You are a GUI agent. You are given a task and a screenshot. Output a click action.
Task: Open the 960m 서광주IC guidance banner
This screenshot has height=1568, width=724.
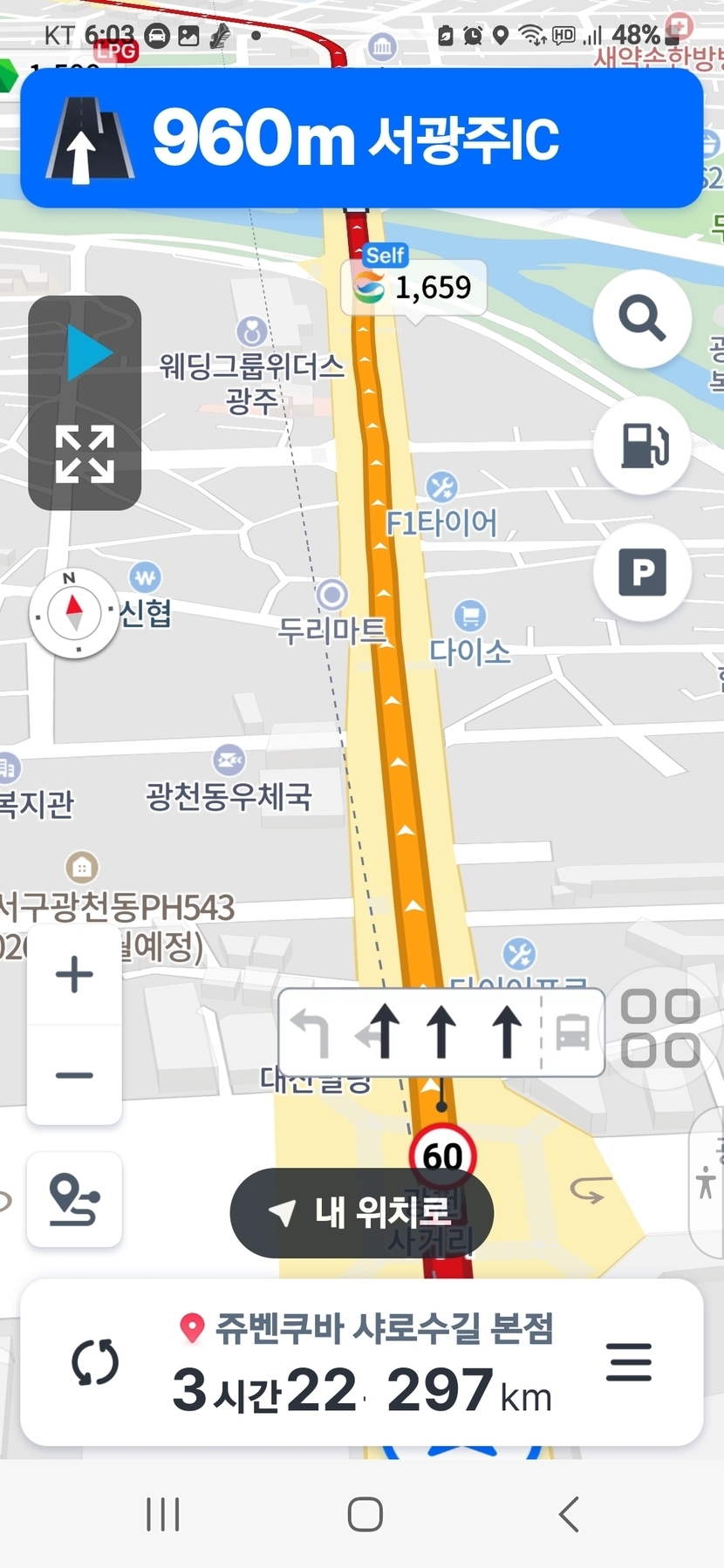[x=362, y=138]
